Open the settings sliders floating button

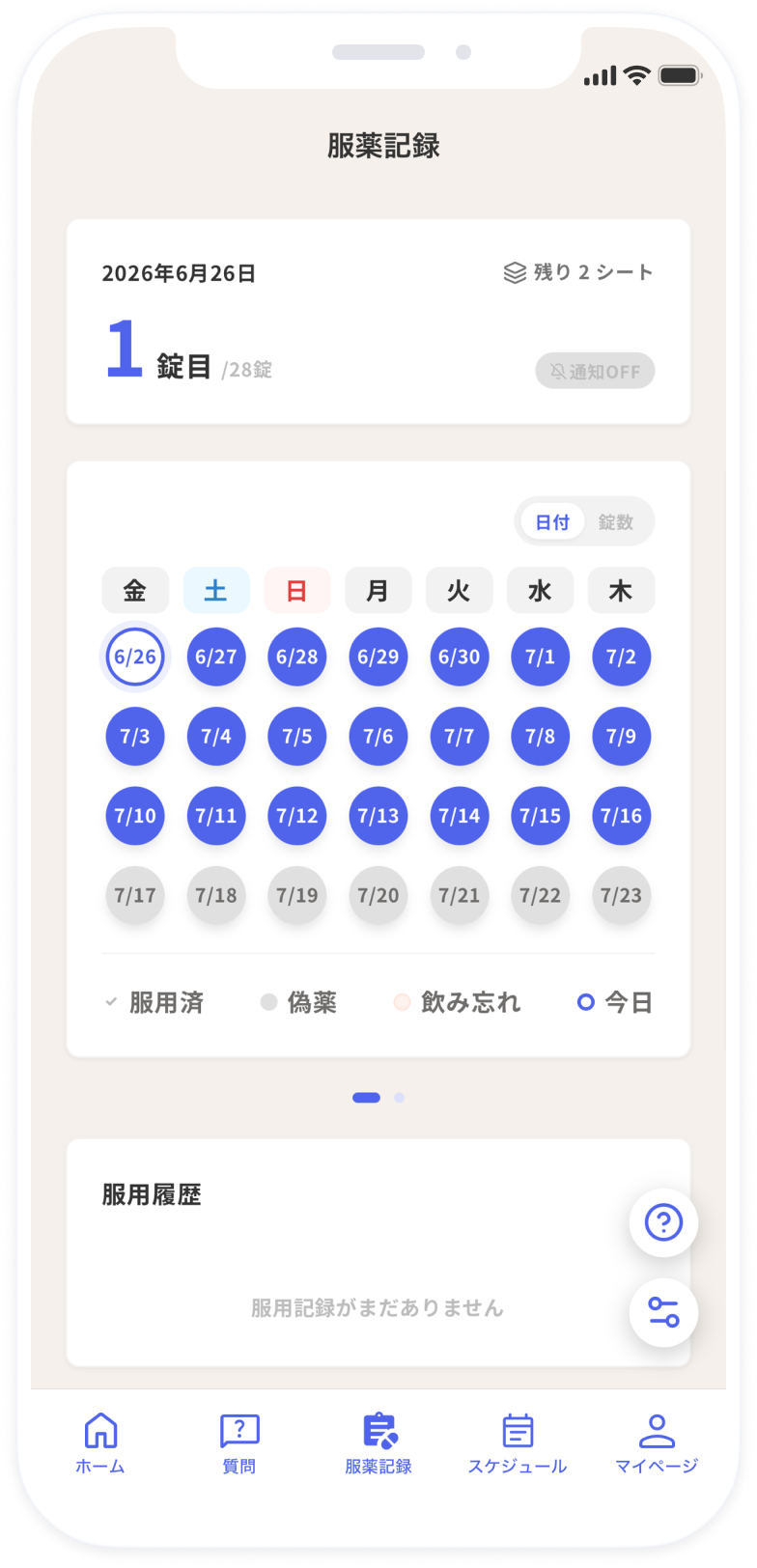[x=663, y=1312]
